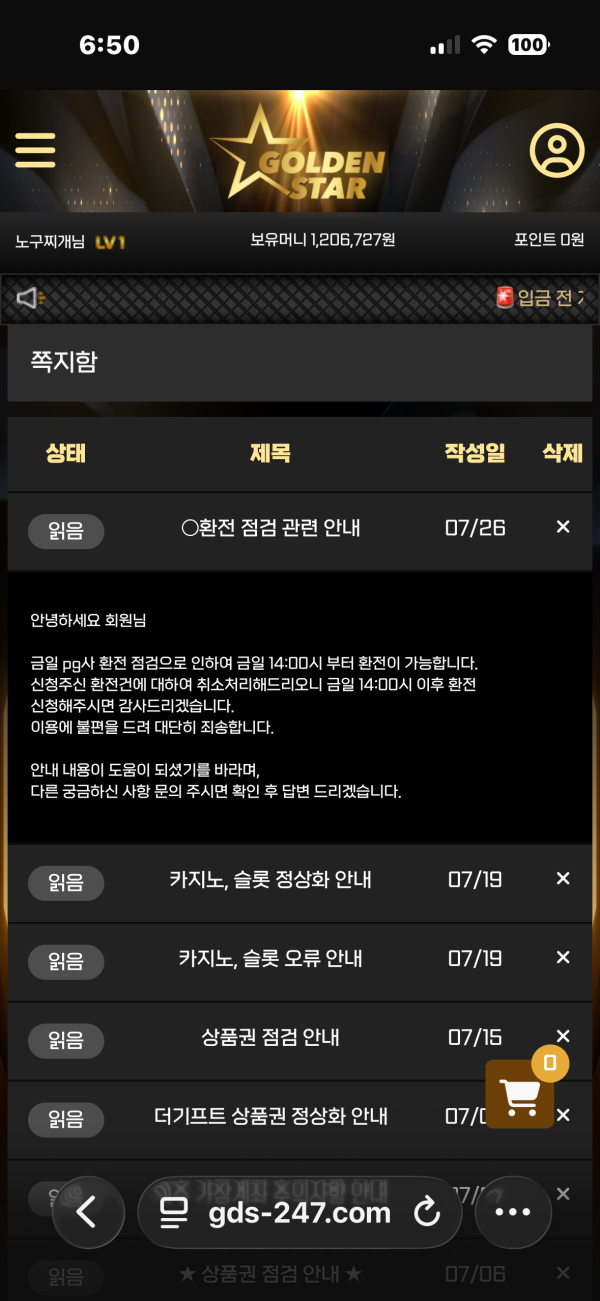This screenshot has height=1301, width=600.
Task: Open the 상품권 점검 안내 message dated 07/15
Action: 271,1038
